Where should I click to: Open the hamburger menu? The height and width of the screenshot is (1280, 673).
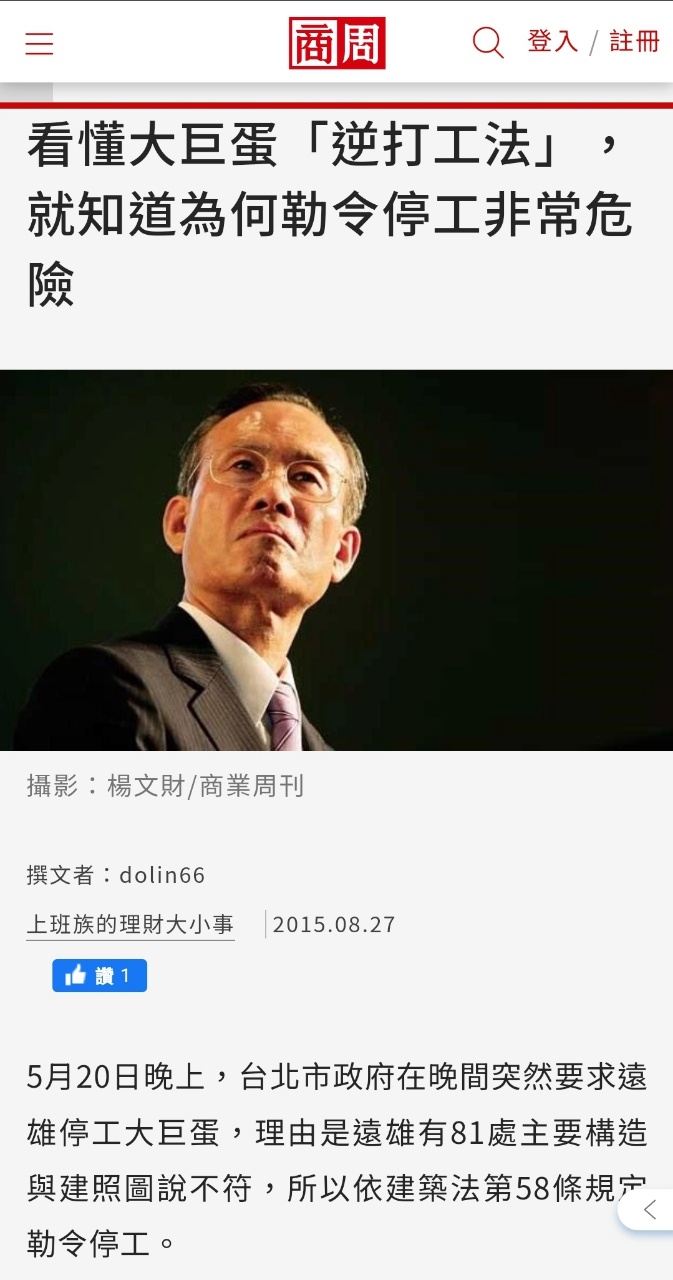pos(39,43)
